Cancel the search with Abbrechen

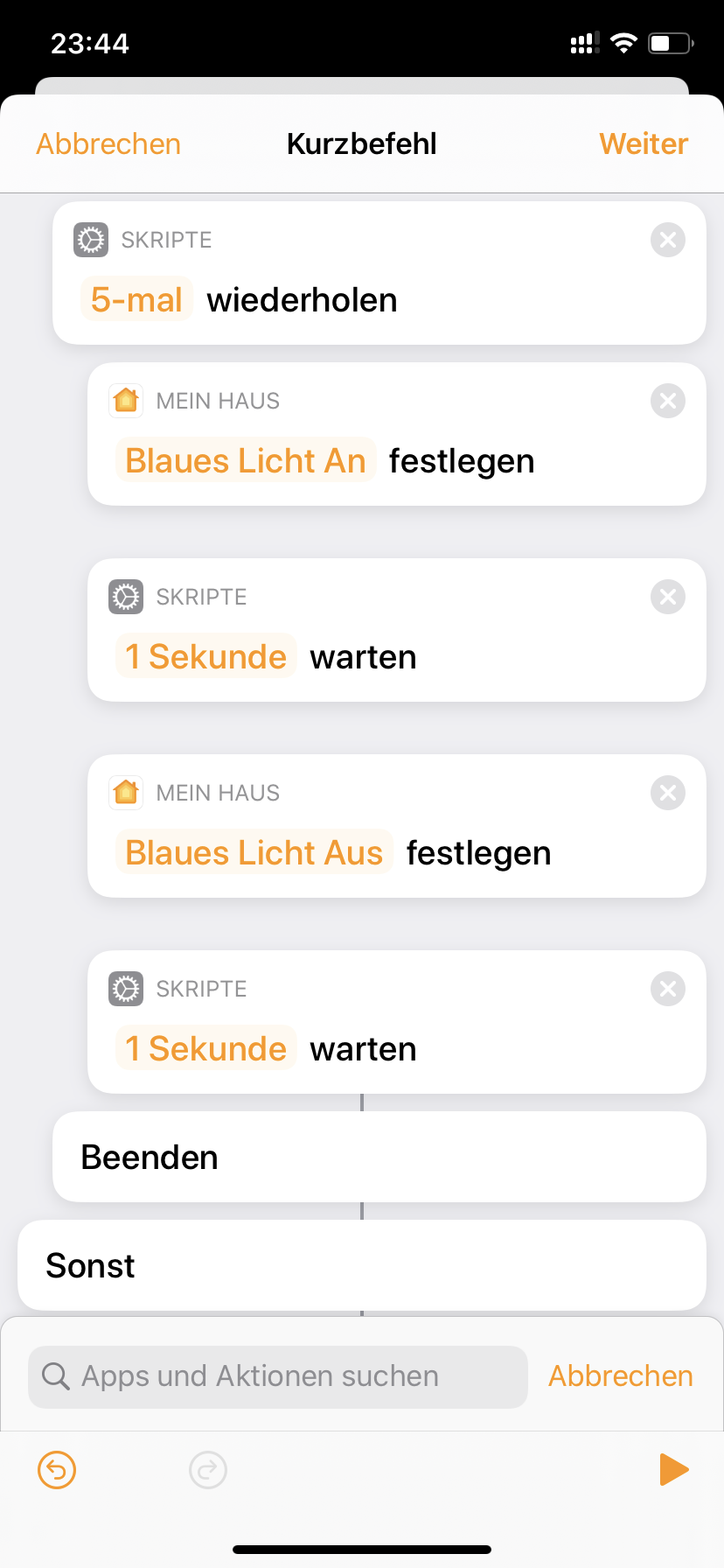620,1376
